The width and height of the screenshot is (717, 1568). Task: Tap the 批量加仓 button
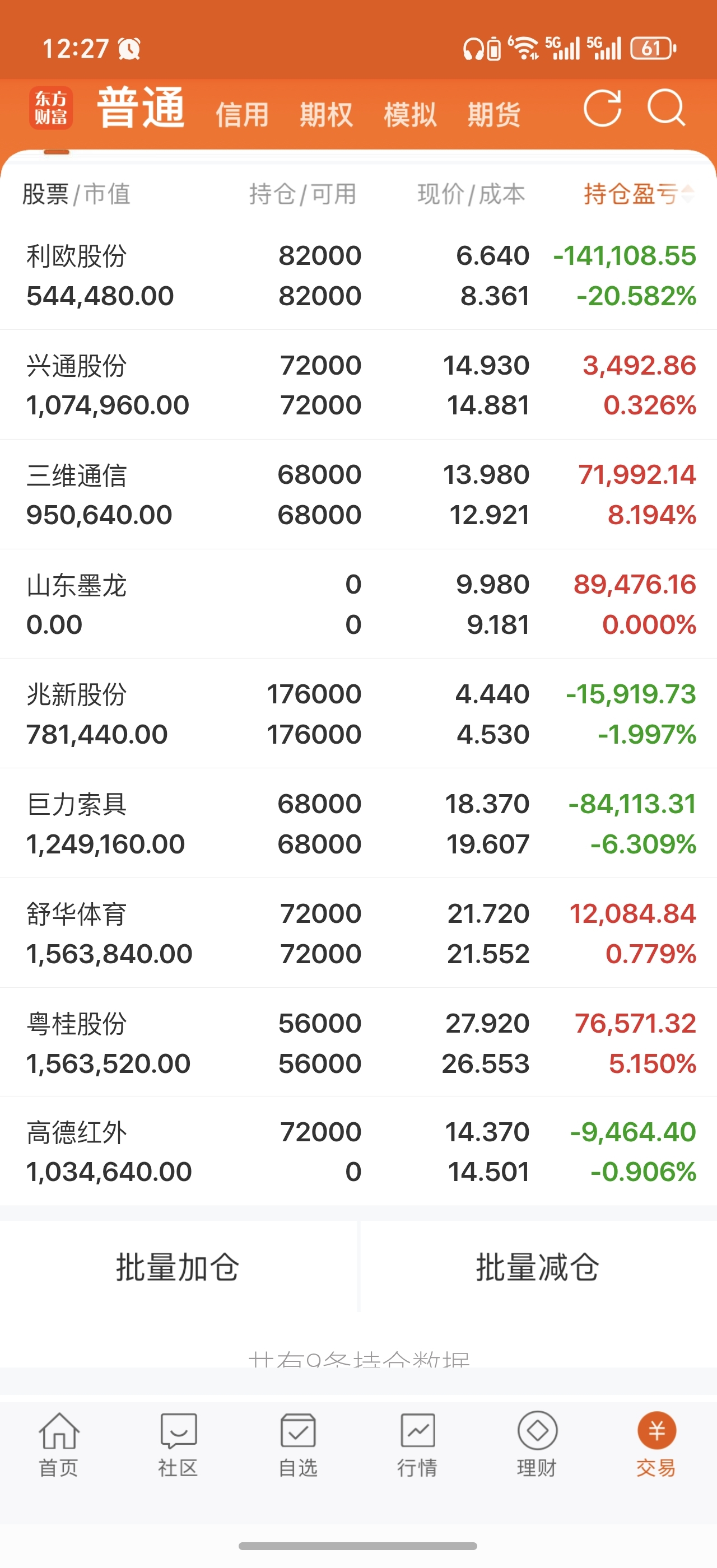click(x=178, y=1267)
